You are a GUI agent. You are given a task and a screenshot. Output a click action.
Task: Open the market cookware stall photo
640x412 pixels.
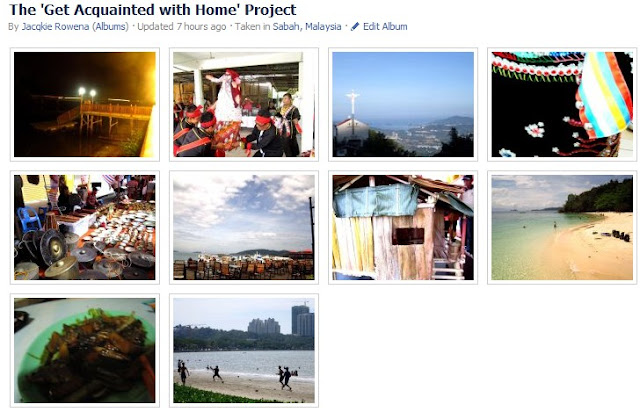(84, 227)
